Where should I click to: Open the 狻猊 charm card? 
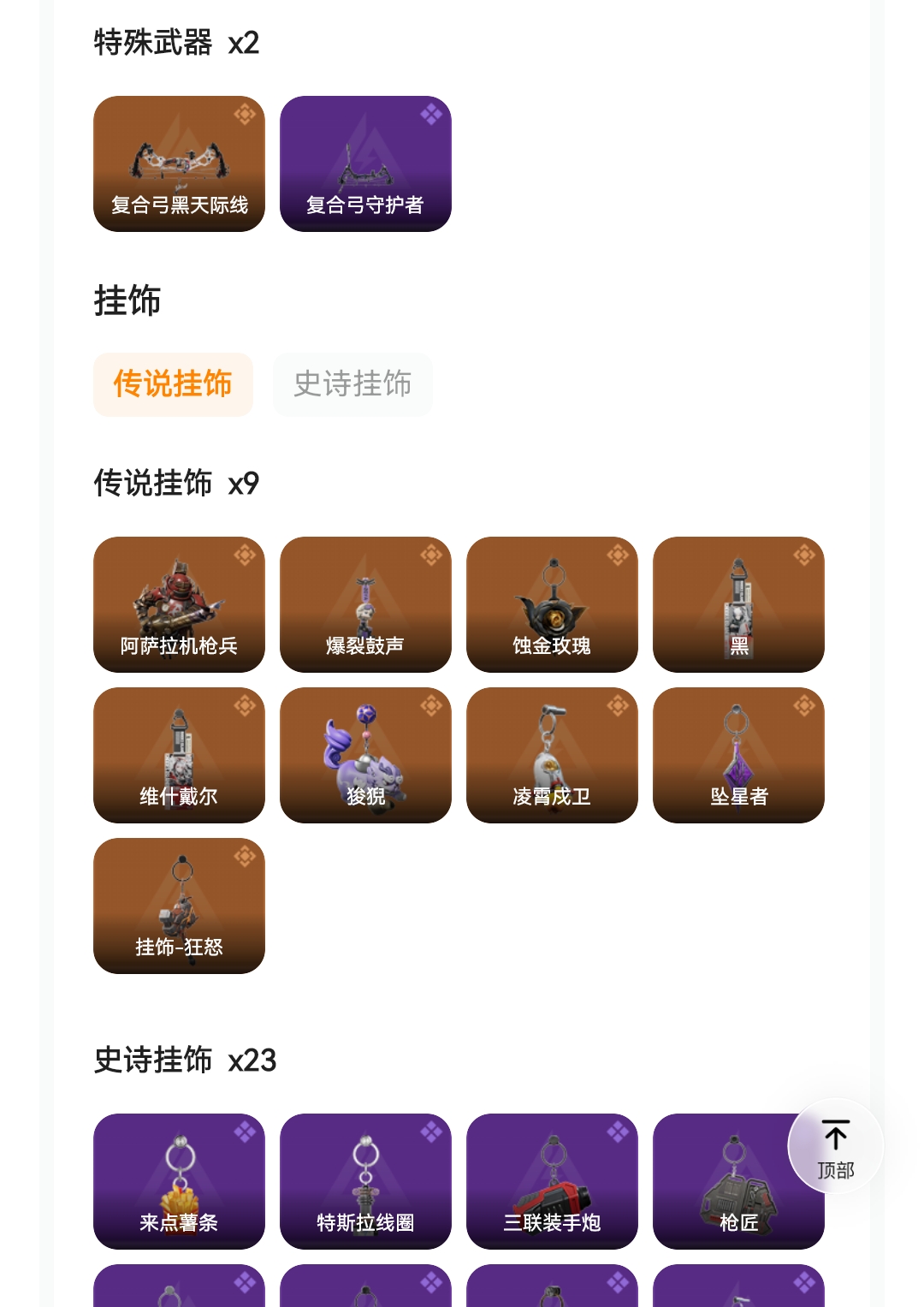365,755
